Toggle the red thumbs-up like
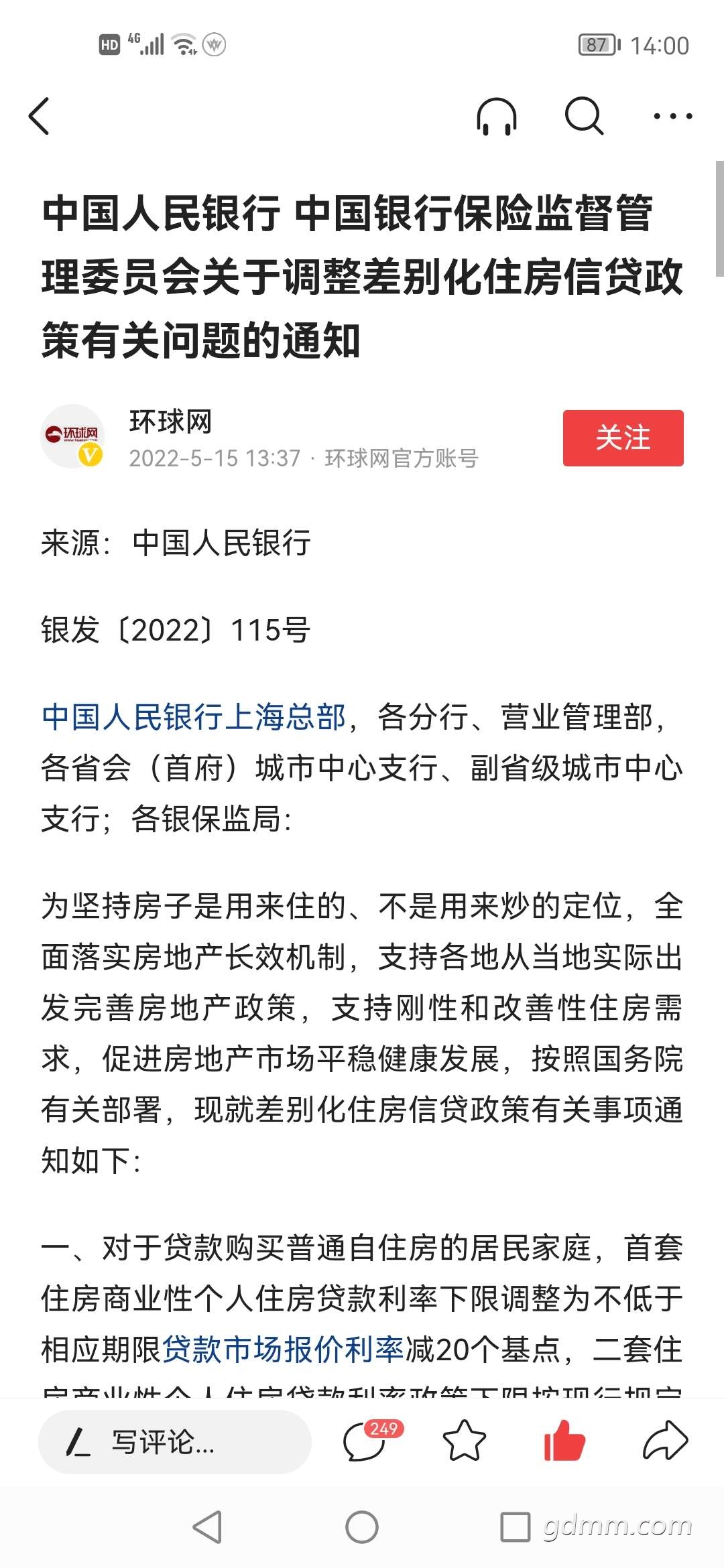The height and width of the screenshot is (1568, 724). 564,1441
